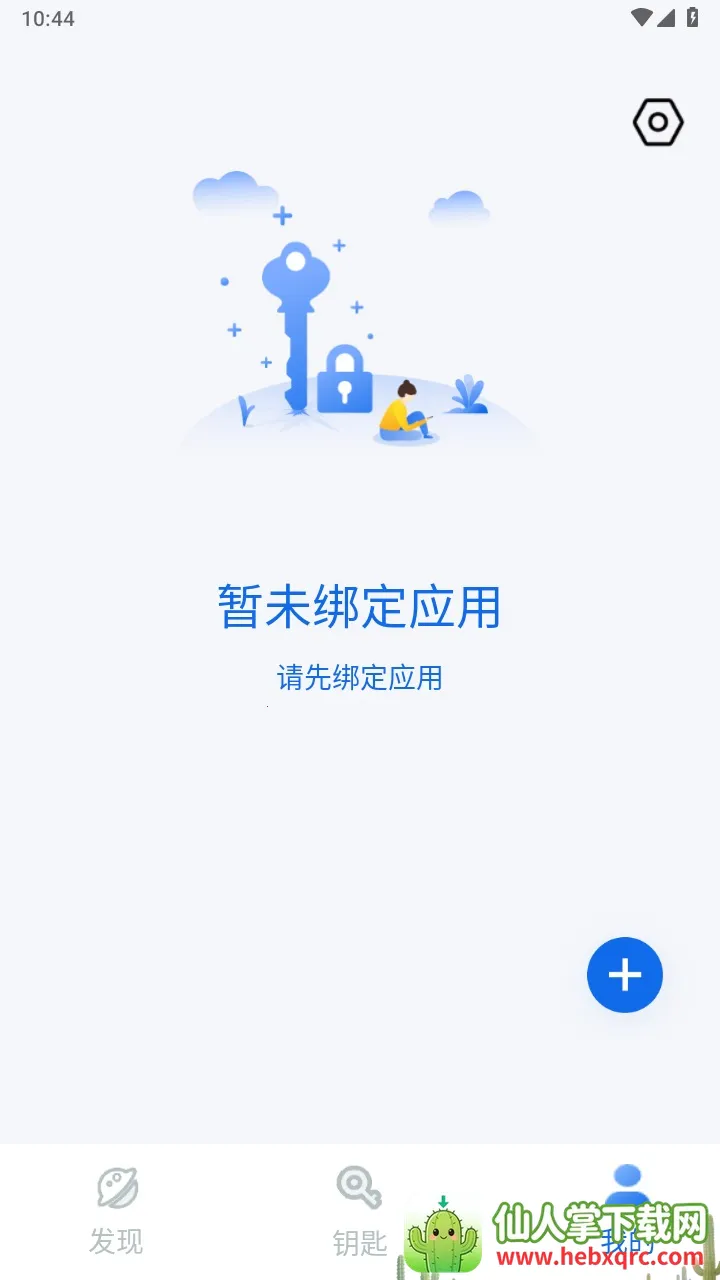Switch to the 发现 tab

click(117, 1210)
